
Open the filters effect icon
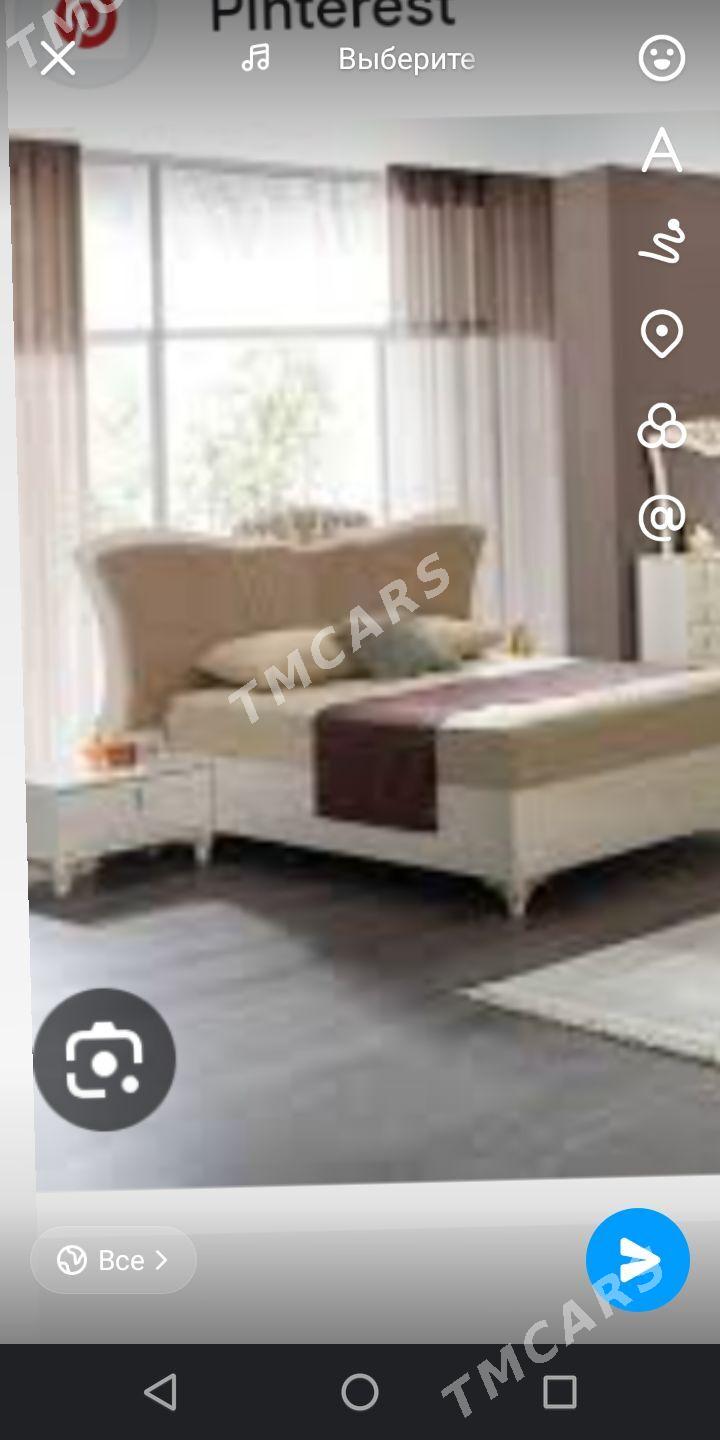[661, 426]
